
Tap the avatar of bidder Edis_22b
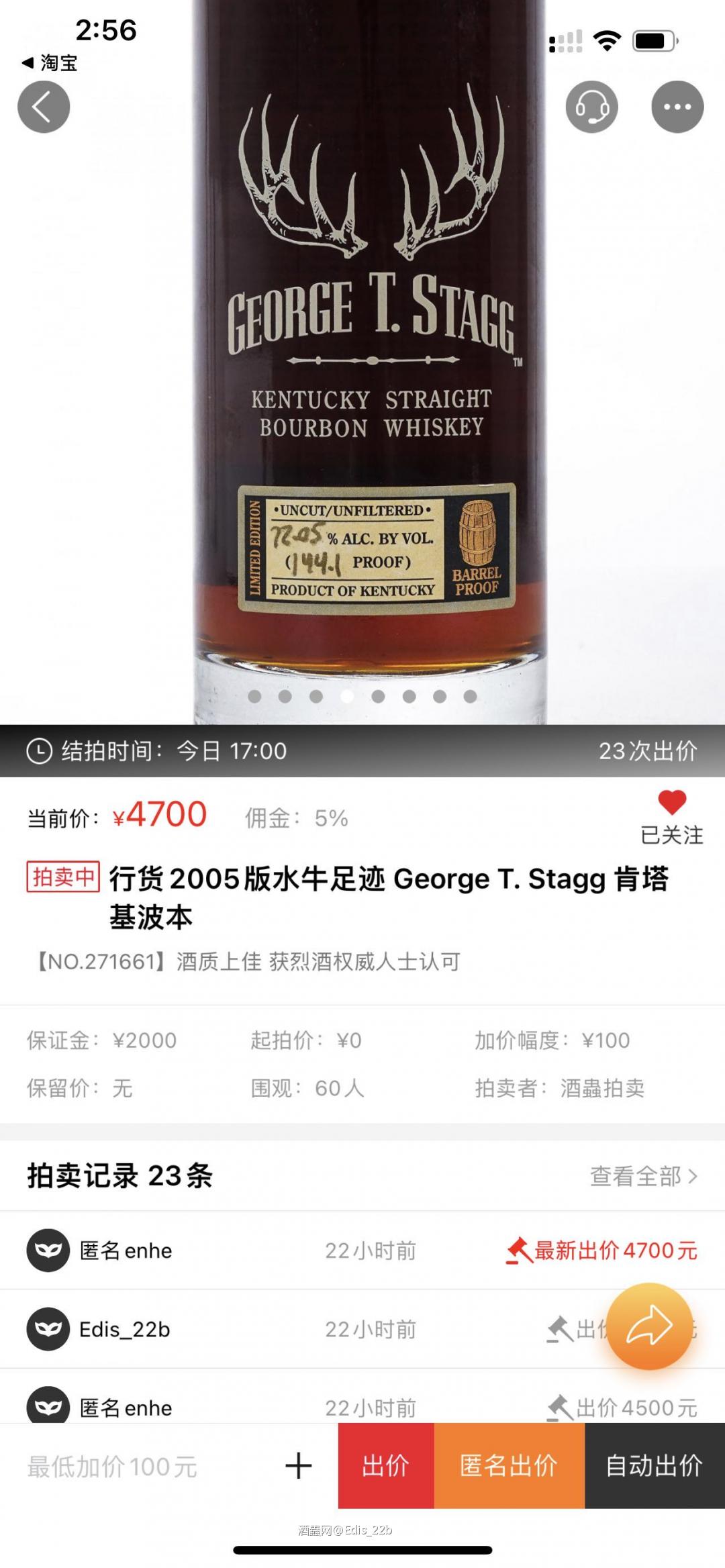tap(48, 1329)
